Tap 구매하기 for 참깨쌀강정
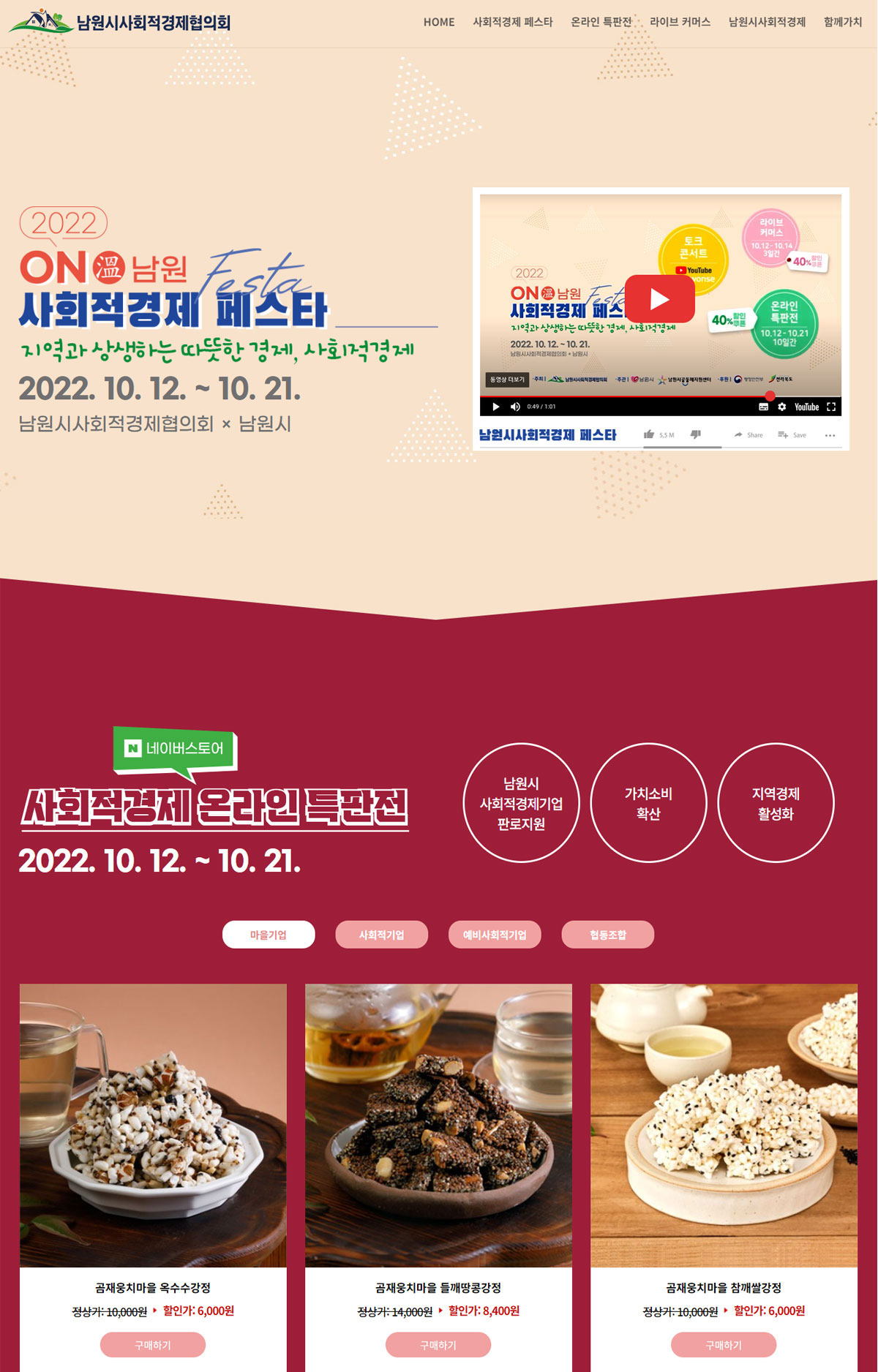Viewport: 878px width, 1372px height. (724, 1344)
